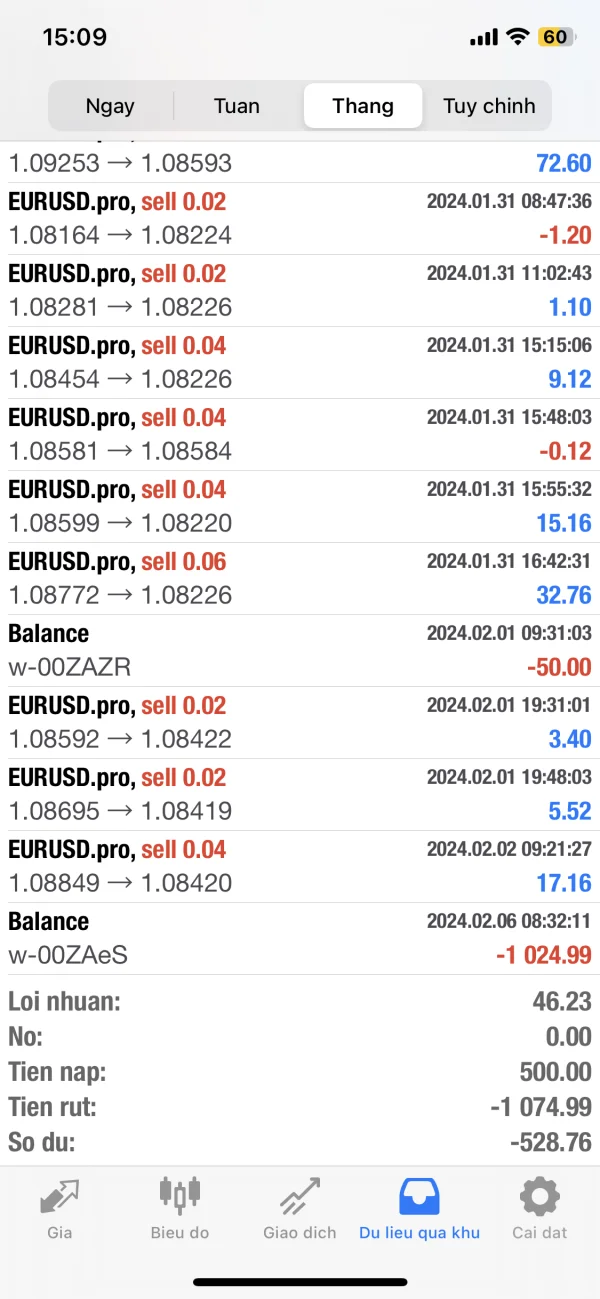
Task: Open the Tuy chinh custom period
Action: [x=489, y=106]
